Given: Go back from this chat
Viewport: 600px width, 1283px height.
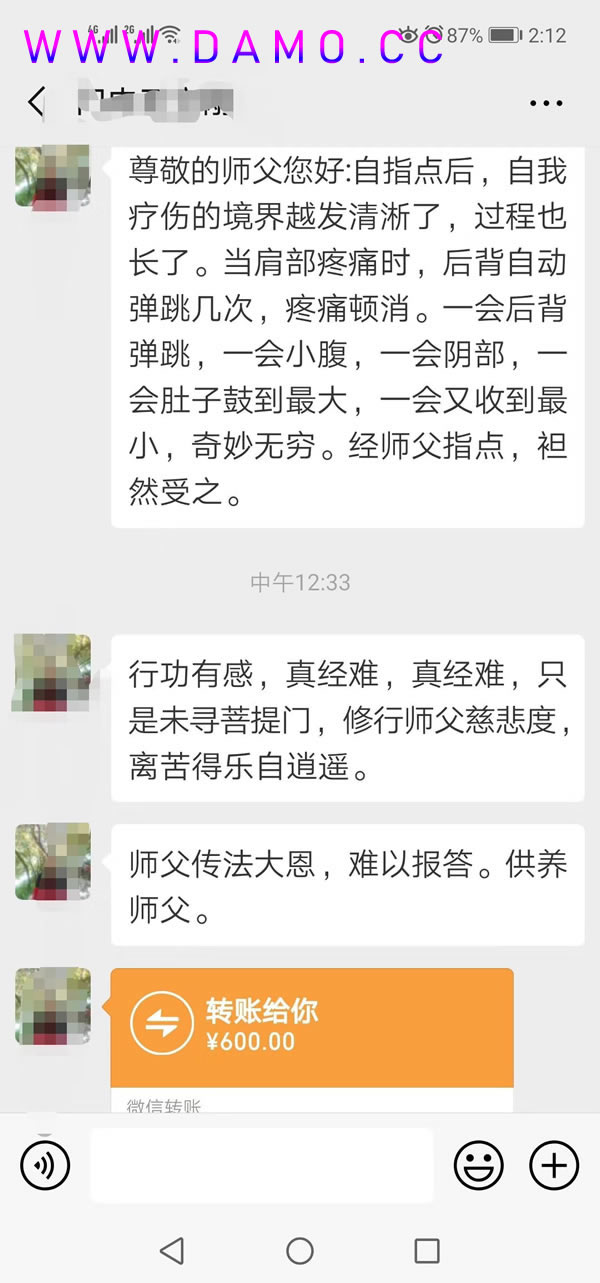Looking at the screenshot, I should coord(37,102).
